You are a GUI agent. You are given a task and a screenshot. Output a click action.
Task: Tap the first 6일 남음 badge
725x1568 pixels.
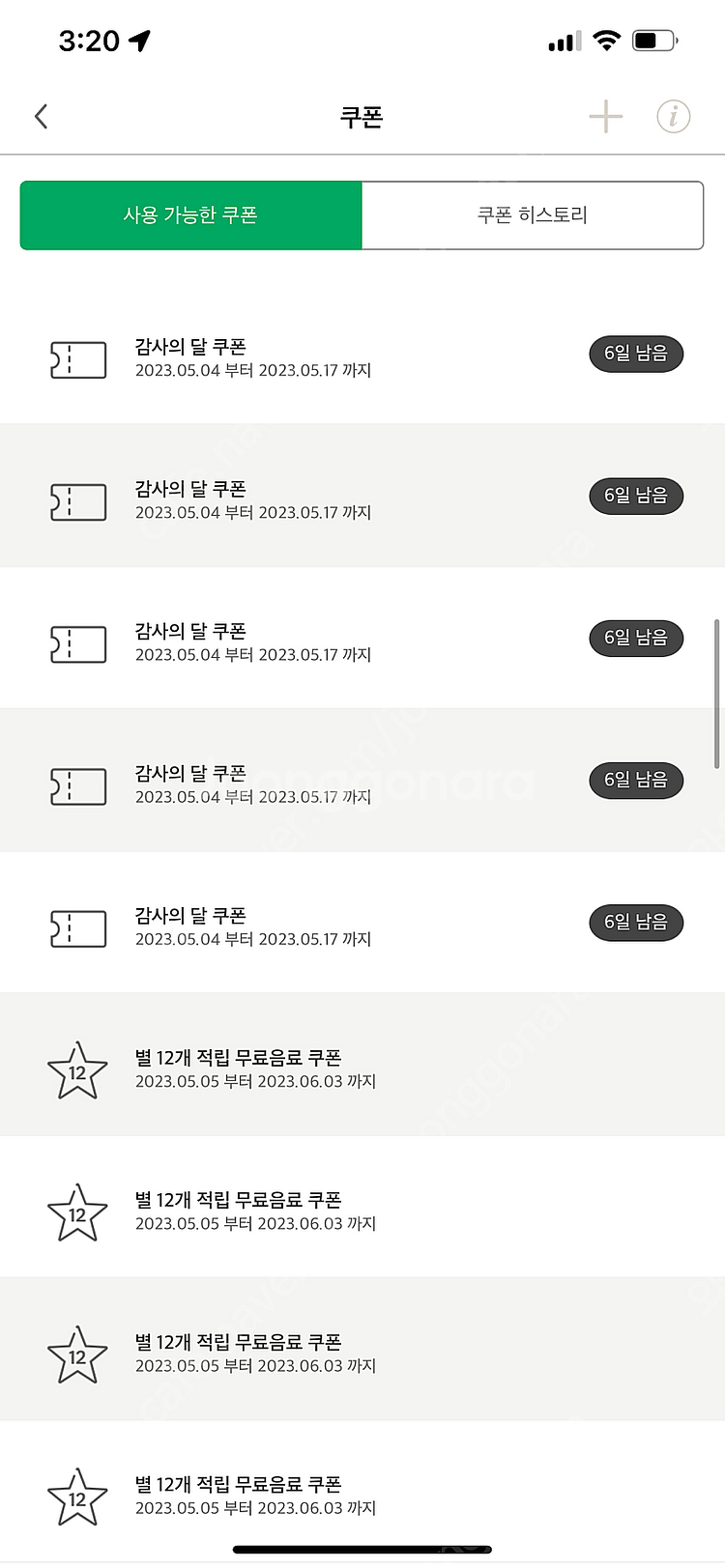click(636, 354)
